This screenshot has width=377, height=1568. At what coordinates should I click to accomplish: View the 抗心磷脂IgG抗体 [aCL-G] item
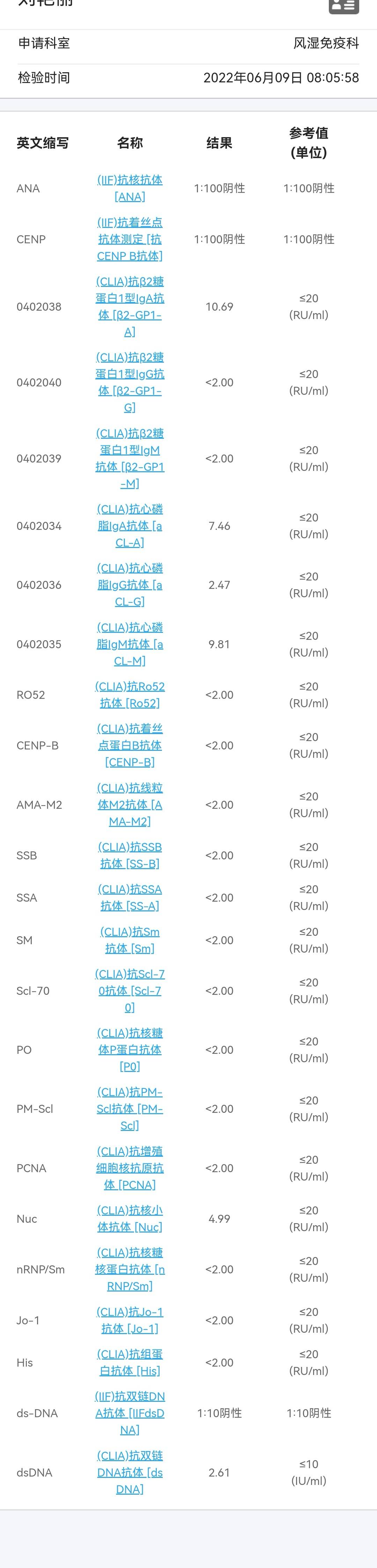point(130,584)
